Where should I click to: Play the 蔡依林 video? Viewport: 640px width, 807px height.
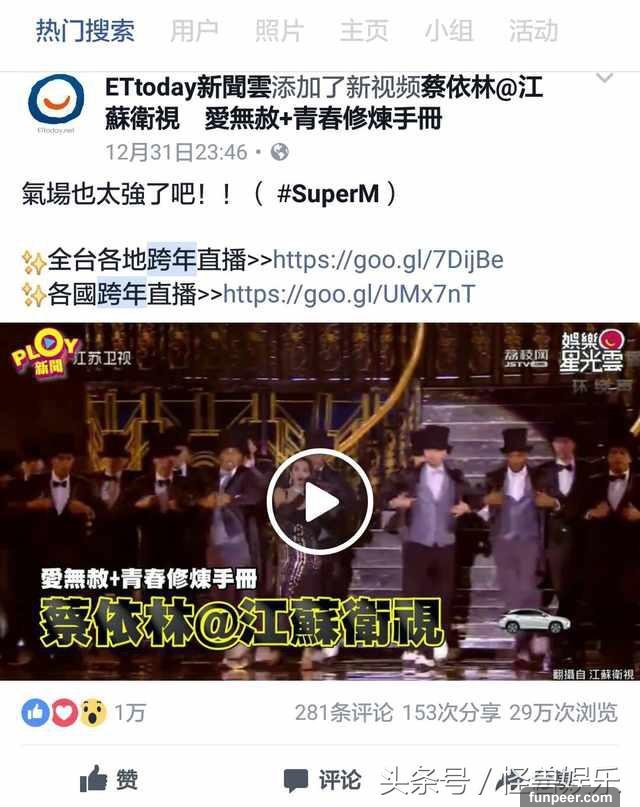coord(320,501)
